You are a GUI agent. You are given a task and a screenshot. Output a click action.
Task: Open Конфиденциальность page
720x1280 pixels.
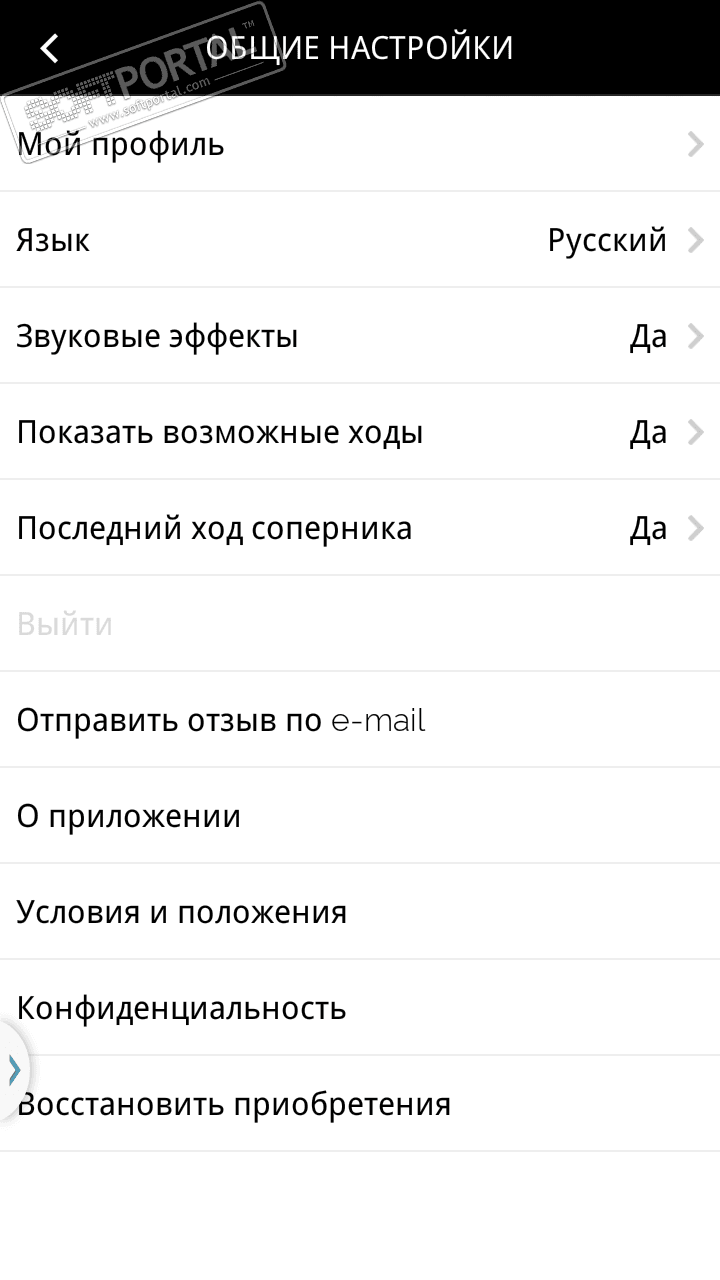pos(360,1009)
